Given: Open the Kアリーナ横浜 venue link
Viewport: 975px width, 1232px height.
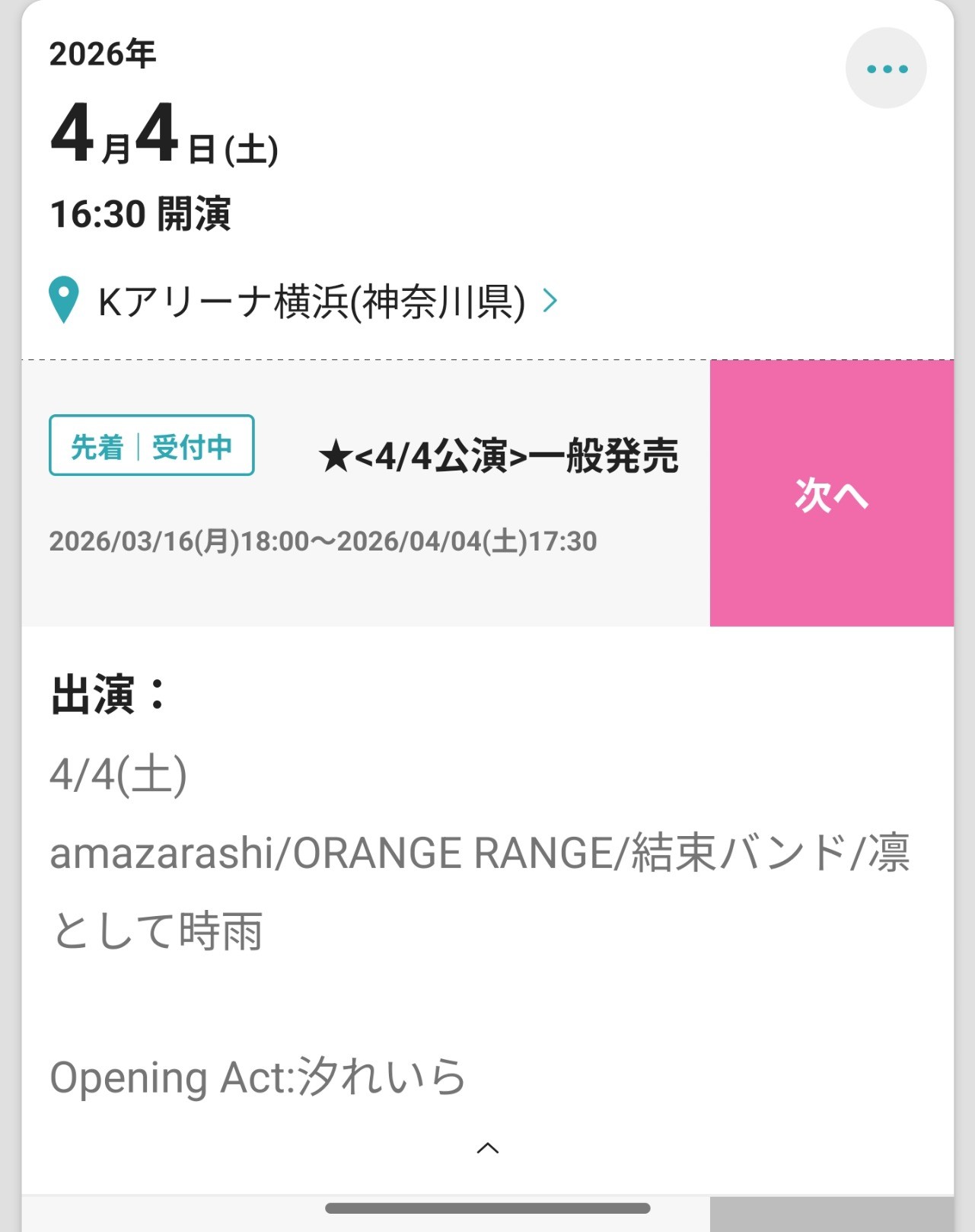Looking at the screenshot, I should 312,302.
